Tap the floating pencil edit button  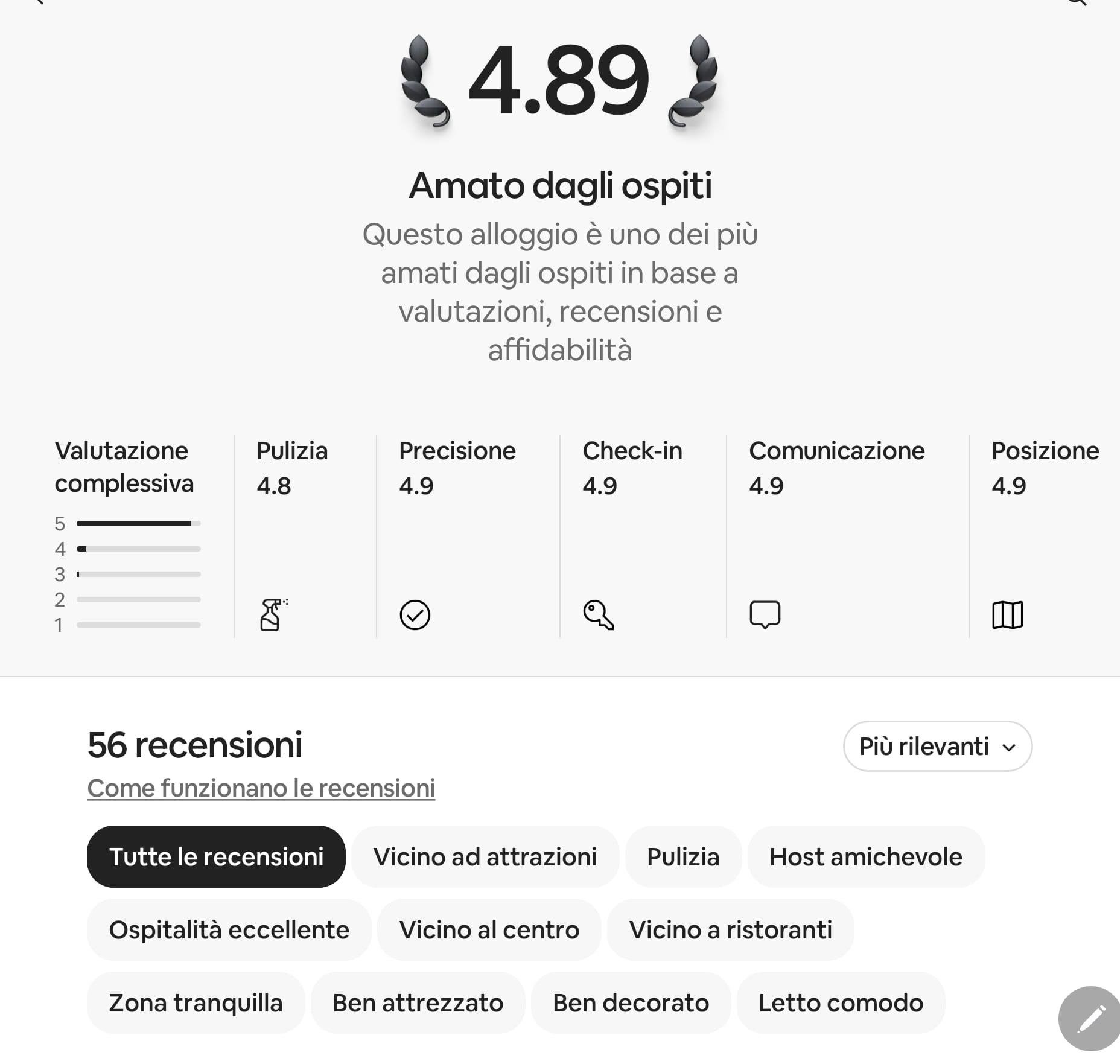(x=1091, y=1019)
